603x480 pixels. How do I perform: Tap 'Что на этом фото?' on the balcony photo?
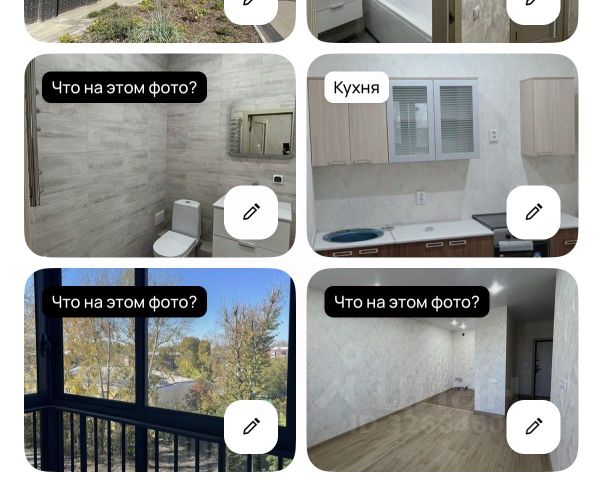tap(124, 302)
